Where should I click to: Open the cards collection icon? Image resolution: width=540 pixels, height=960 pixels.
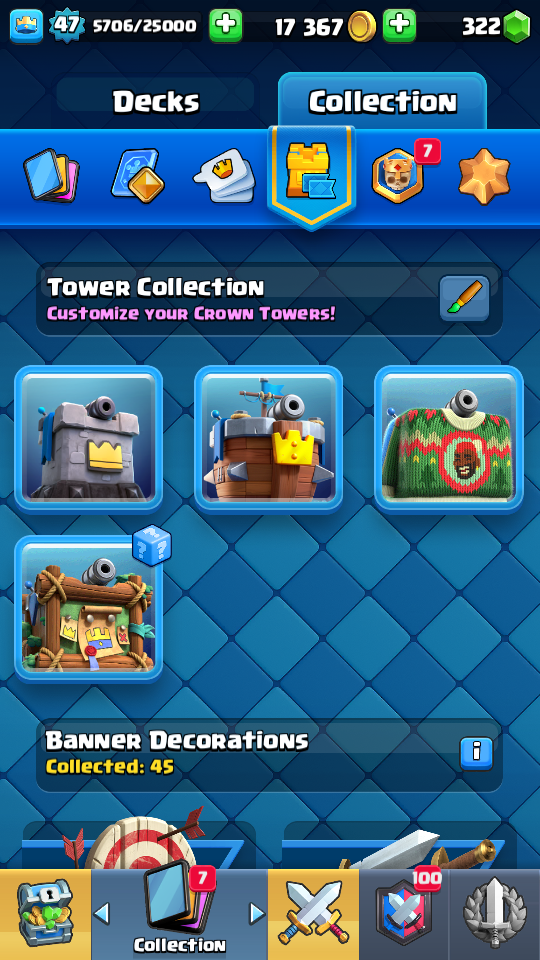pos(51,176)
